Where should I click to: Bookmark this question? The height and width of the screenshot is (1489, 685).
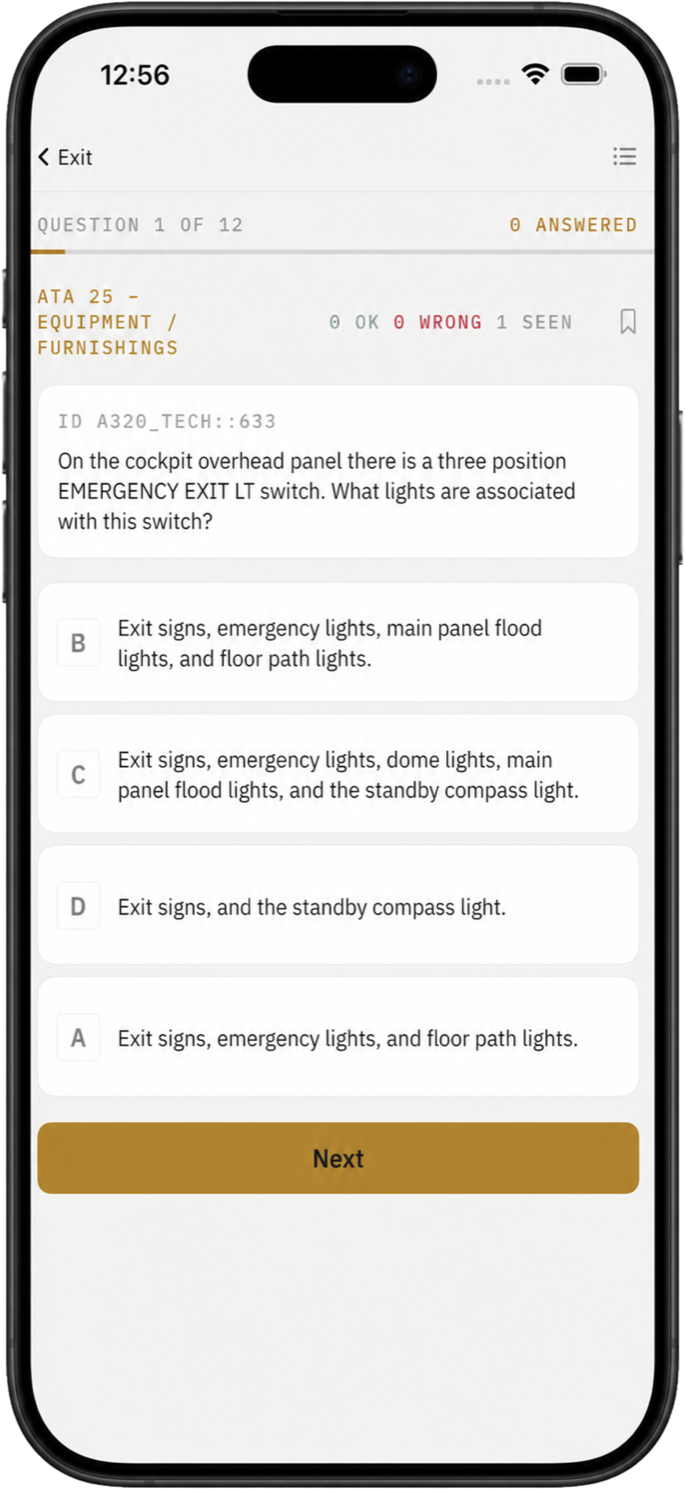pyautogui.click(x=628, y=321)
